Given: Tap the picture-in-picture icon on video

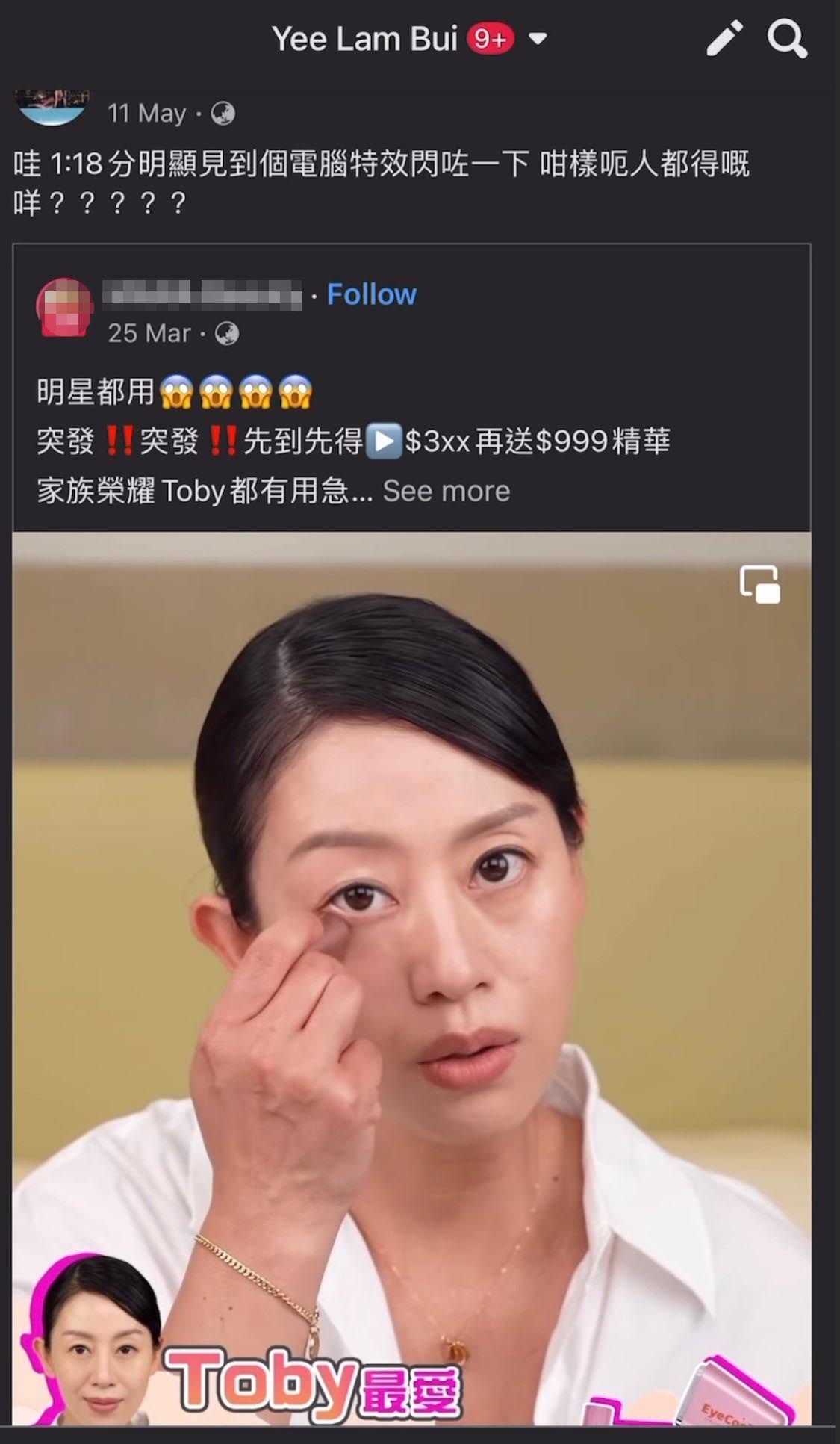Looking at the screenshot, I should click(759, 584).
